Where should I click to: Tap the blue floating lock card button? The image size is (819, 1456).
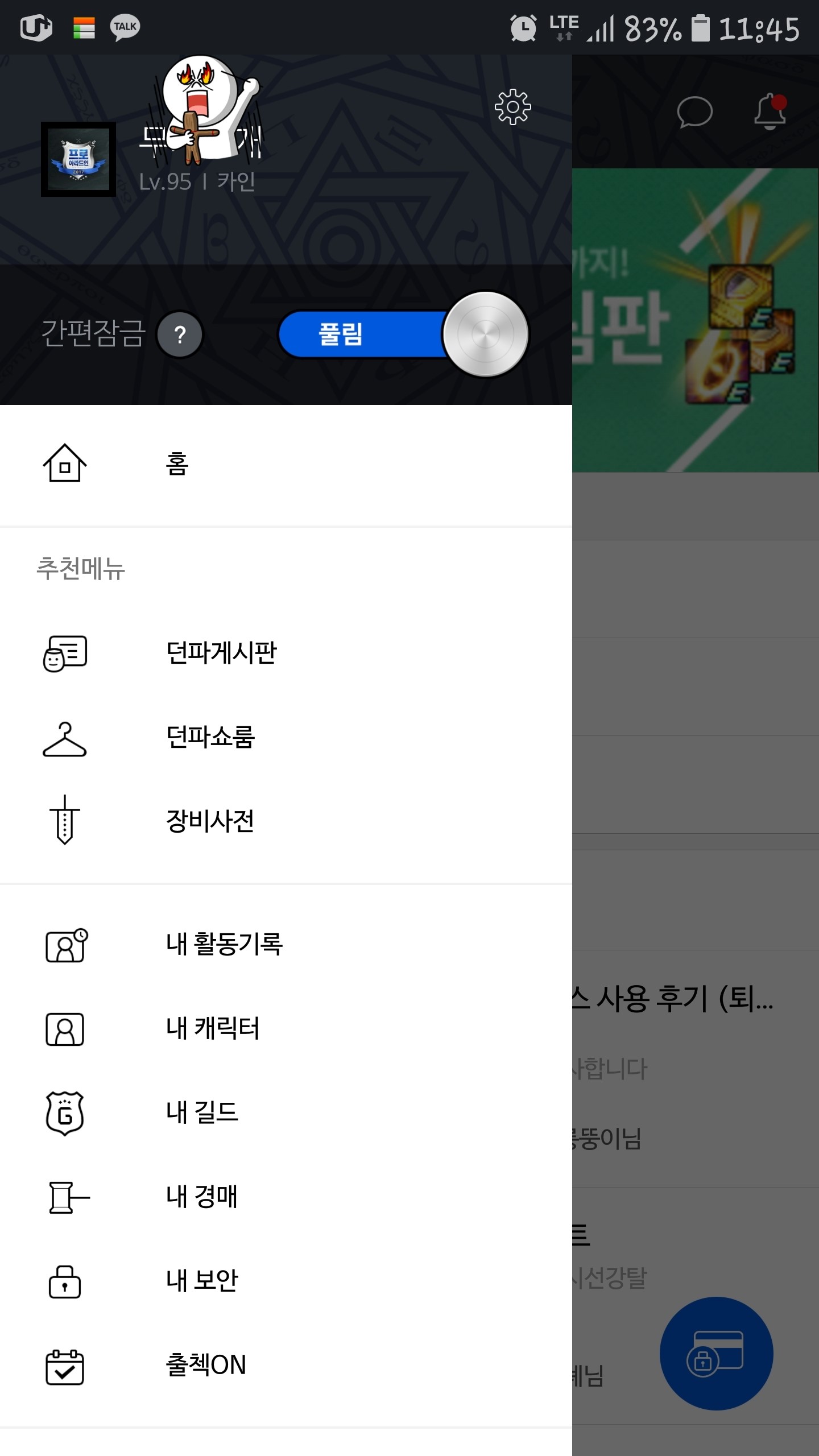coord(716,1354)
